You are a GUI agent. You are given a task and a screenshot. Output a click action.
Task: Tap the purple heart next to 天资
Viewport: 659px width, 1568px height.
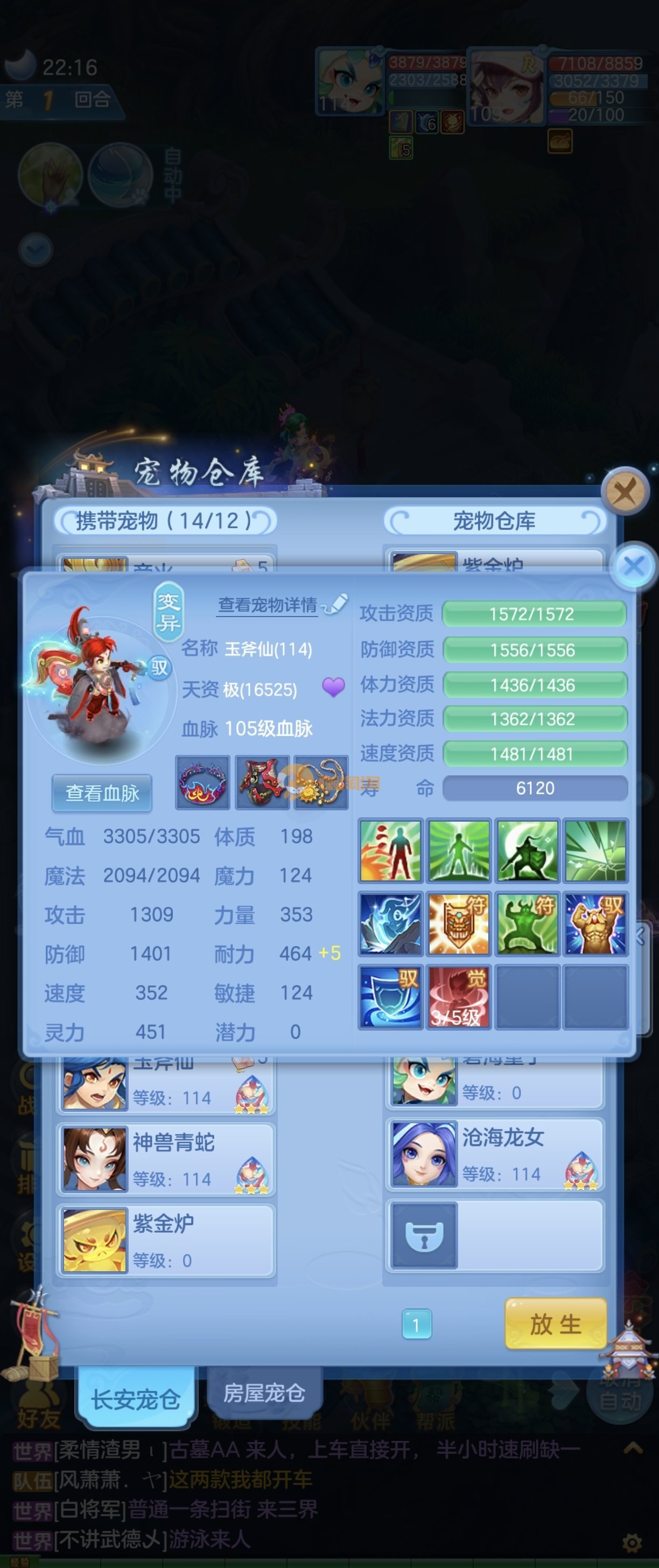pos(333,687)
